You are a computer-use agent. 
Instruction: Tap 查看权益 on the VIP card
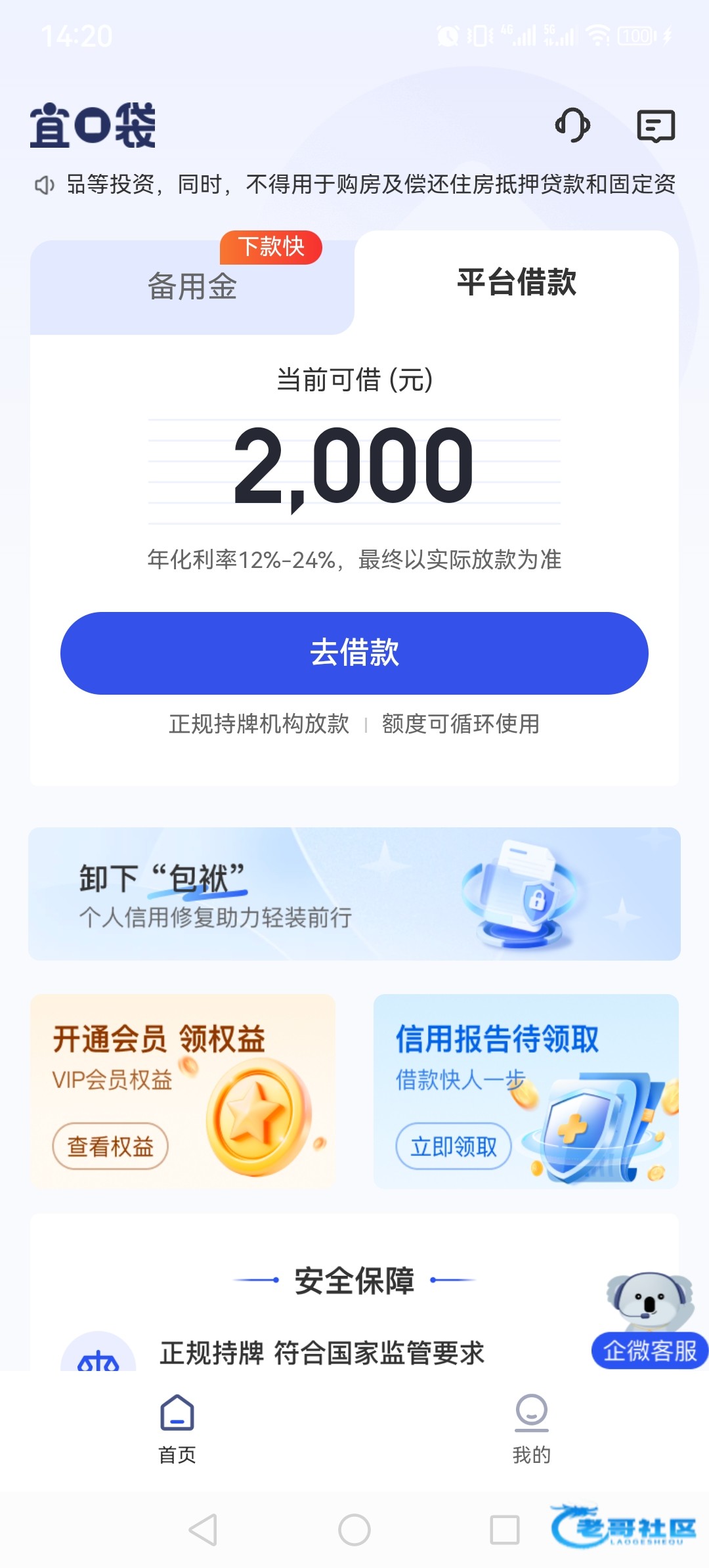[x=110, y=1146]
